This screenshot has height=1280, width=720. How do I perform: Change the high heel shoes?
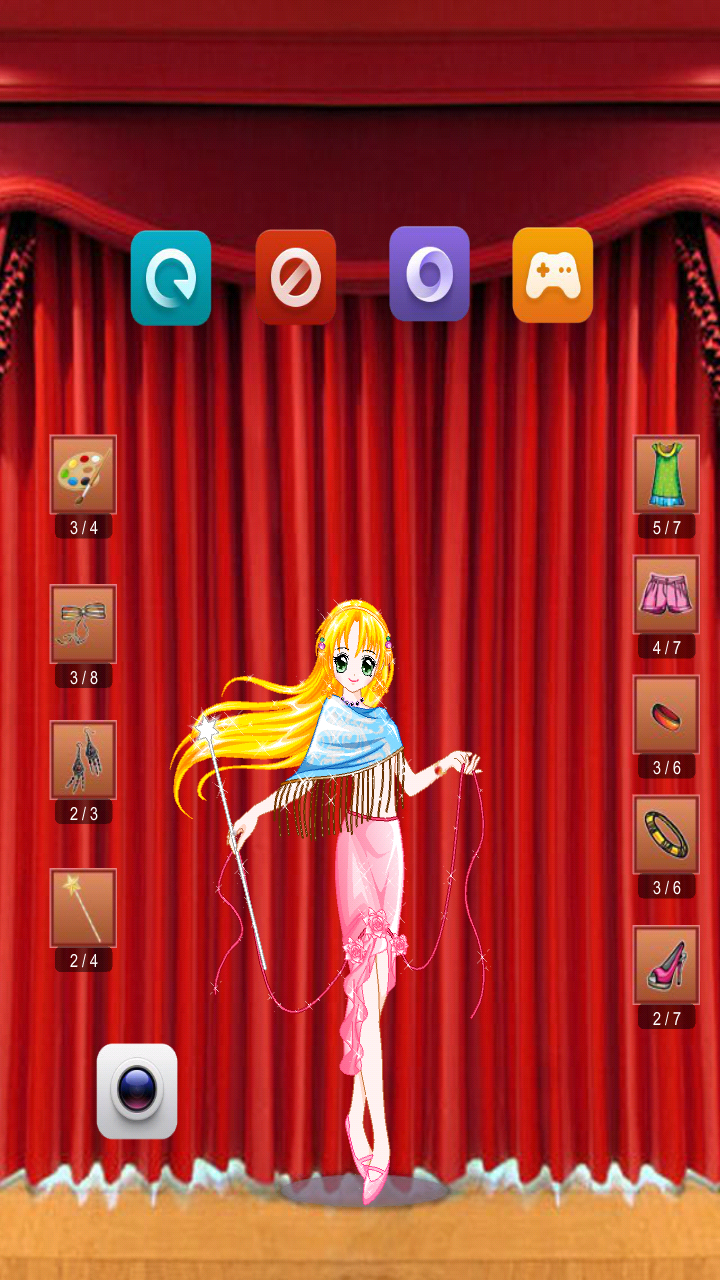click(666, 965)
